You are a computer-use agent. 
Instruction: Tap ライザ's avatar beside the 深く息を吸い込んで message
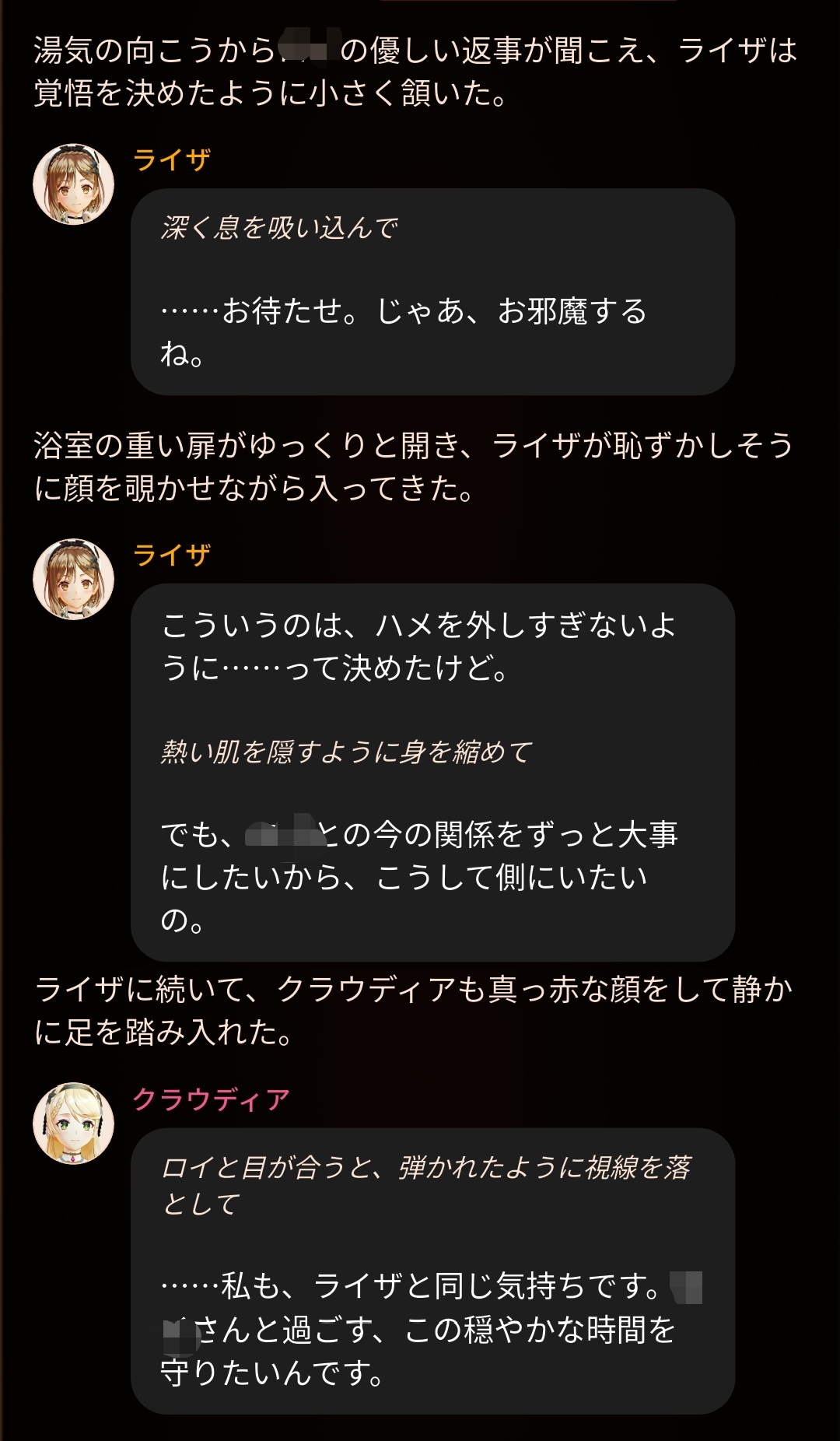click(74, 184)
